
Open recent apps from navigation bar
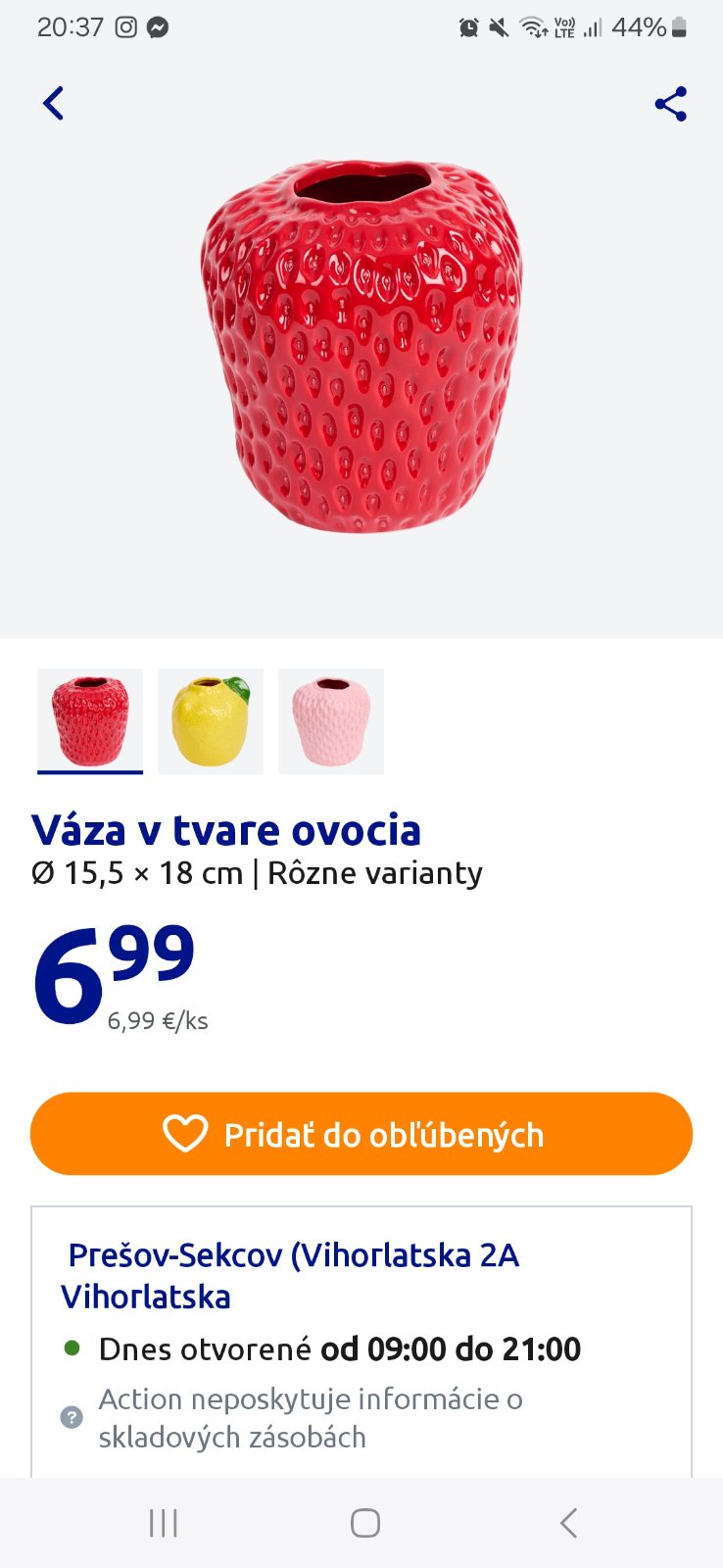tap(164, 1523)
